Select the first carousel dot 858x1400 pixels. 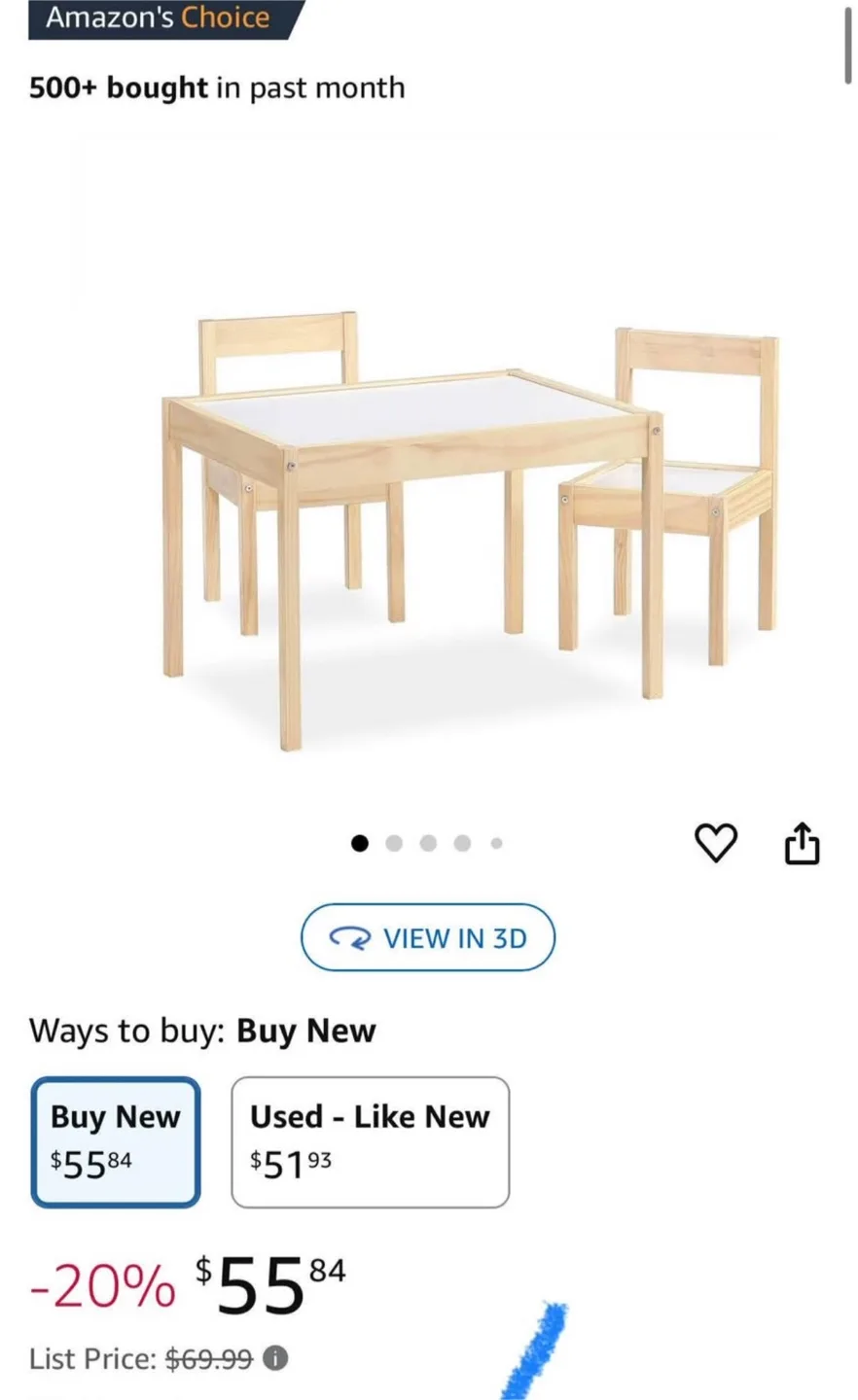point(360,843)
